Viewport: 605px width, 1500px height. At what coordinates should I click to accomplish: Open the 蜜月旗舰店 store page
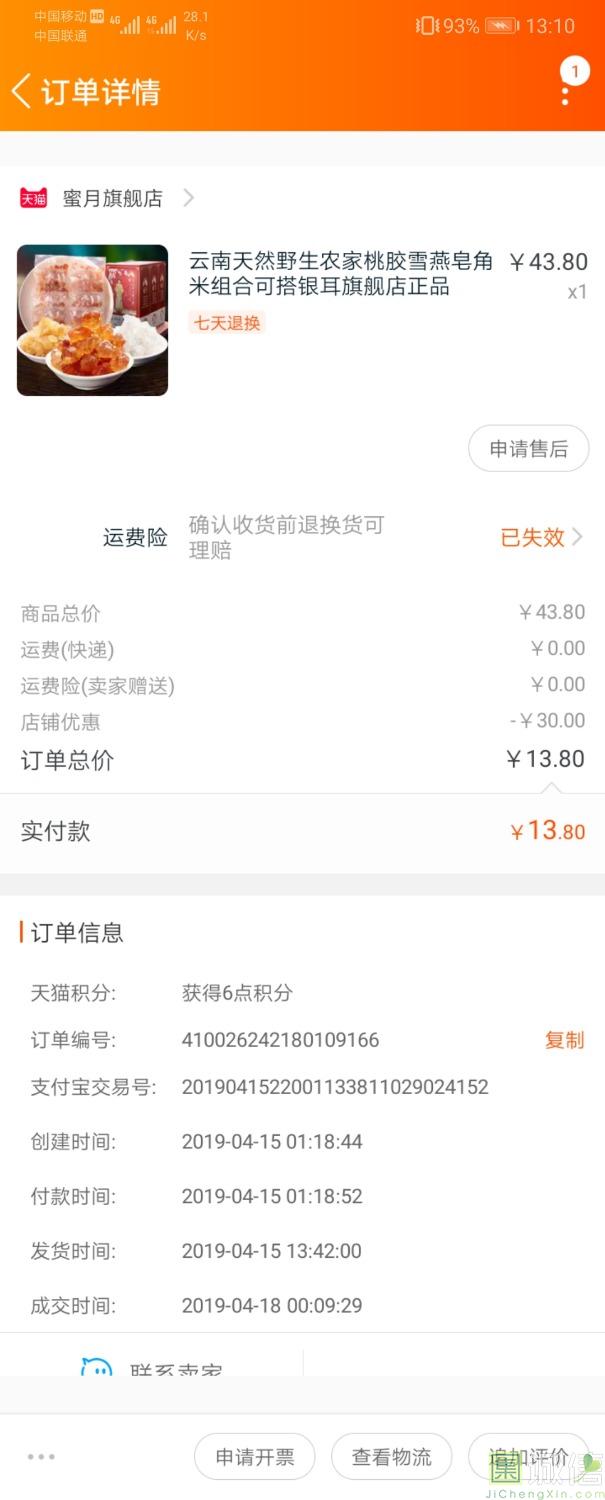click(x=112, y=198)
